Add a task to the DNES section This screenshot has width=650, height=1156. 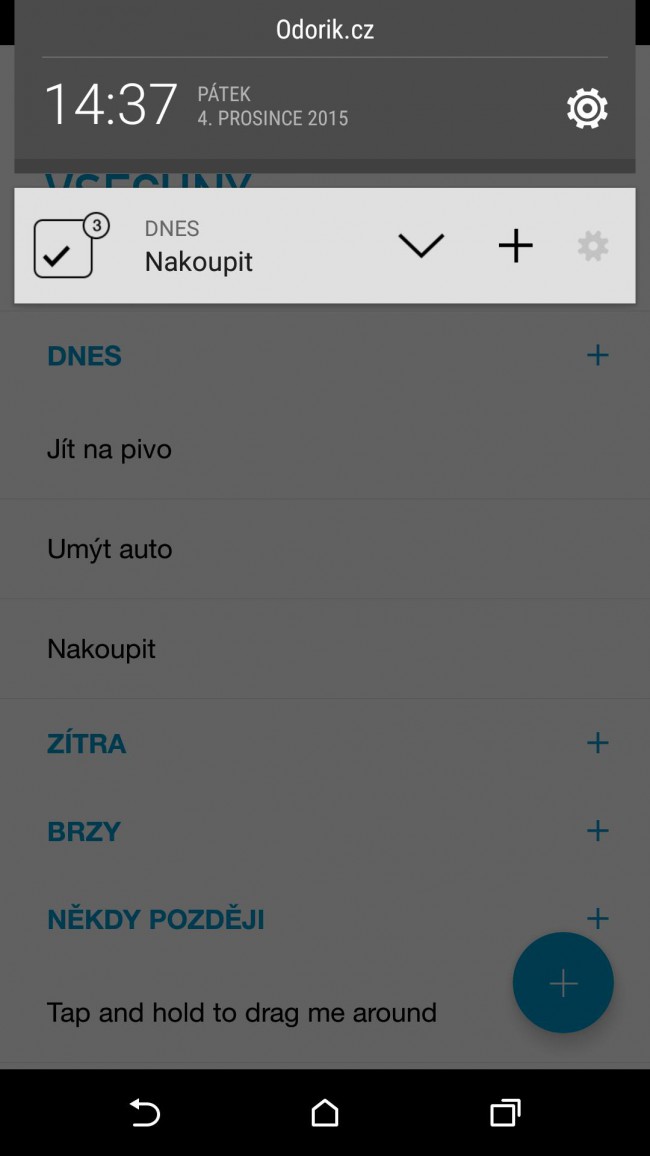[x=598, y=355]
